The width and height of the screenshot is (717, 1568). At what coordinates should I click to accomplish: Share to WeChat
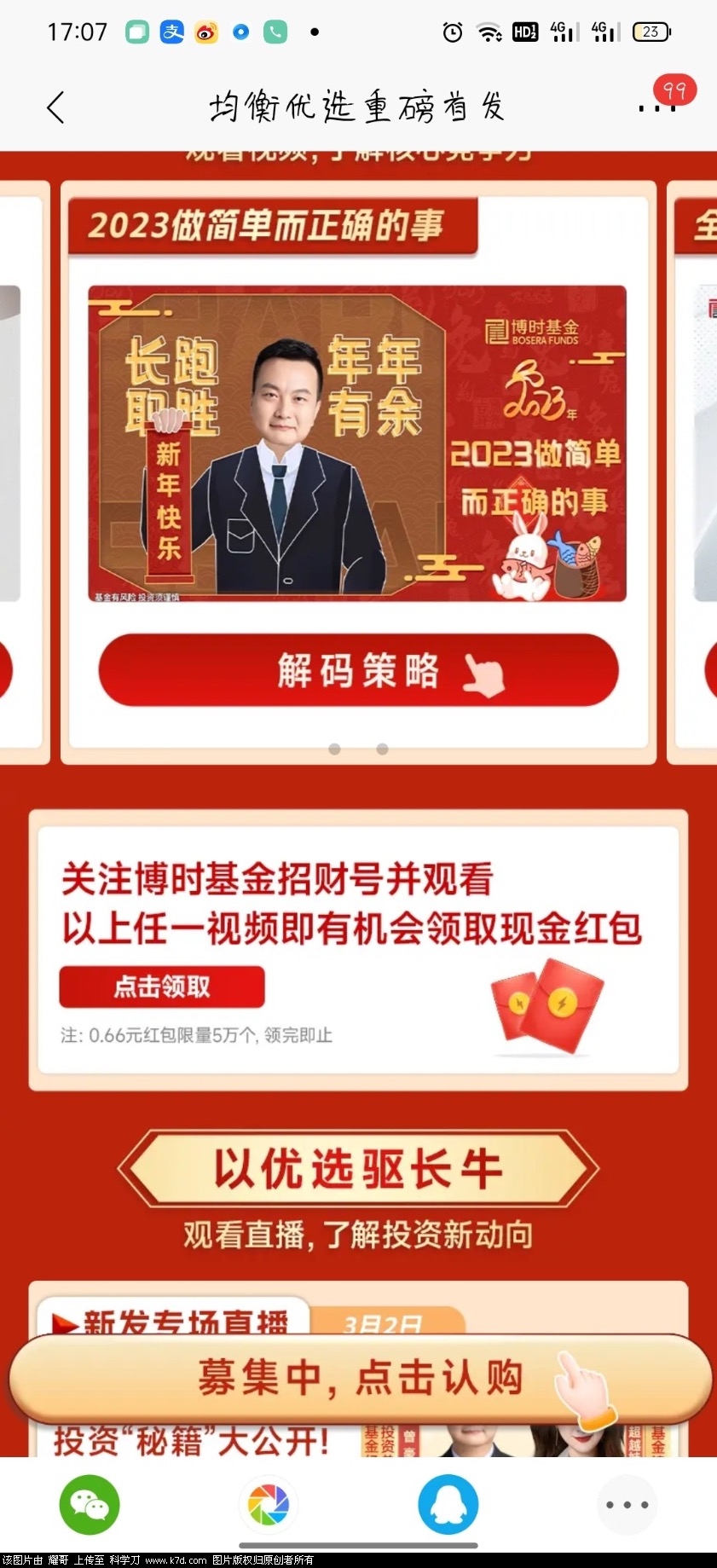point(90,1505)
